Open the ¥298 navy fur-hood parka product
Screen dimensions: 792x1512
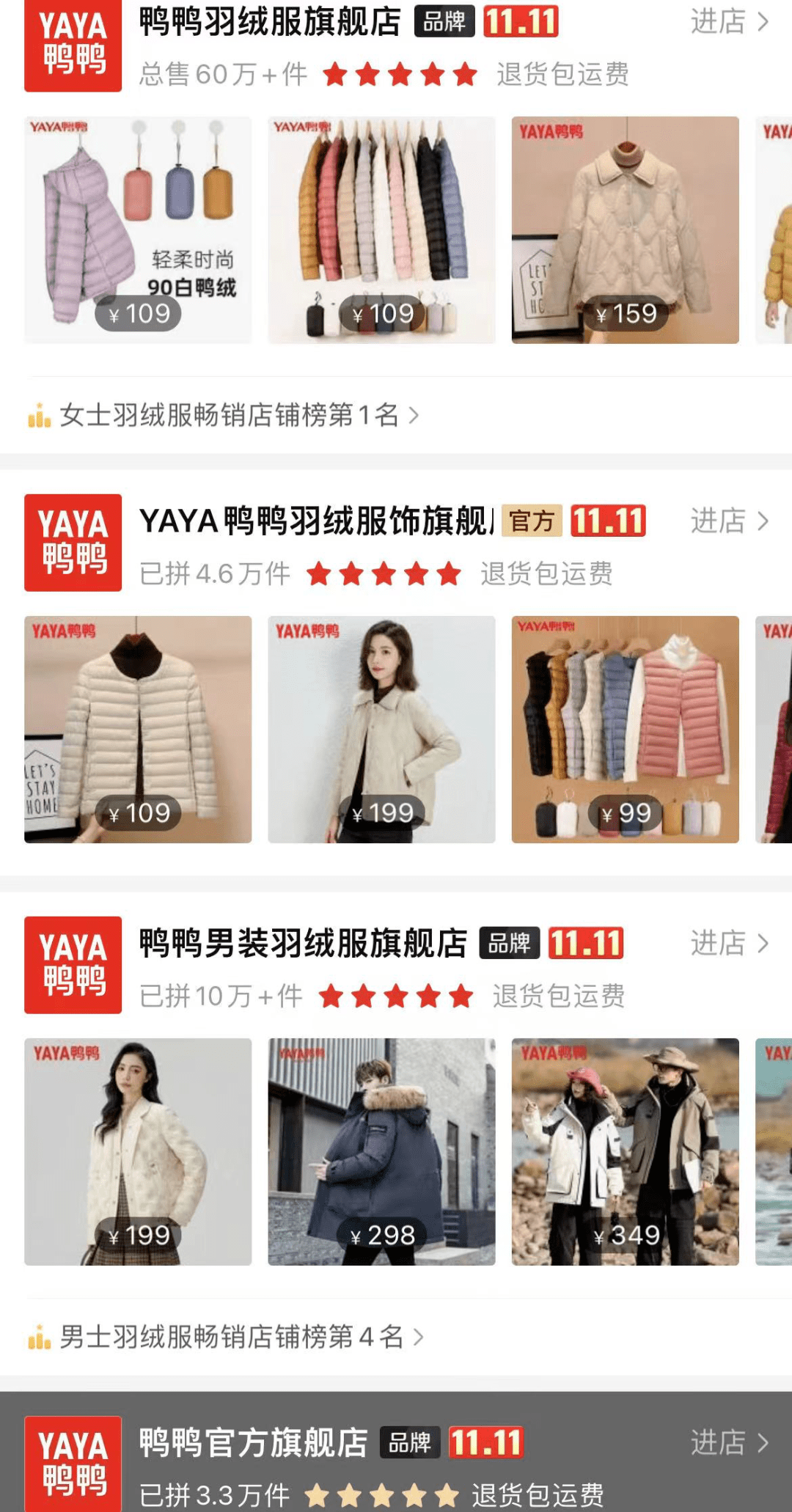(x=381, y=1151)
